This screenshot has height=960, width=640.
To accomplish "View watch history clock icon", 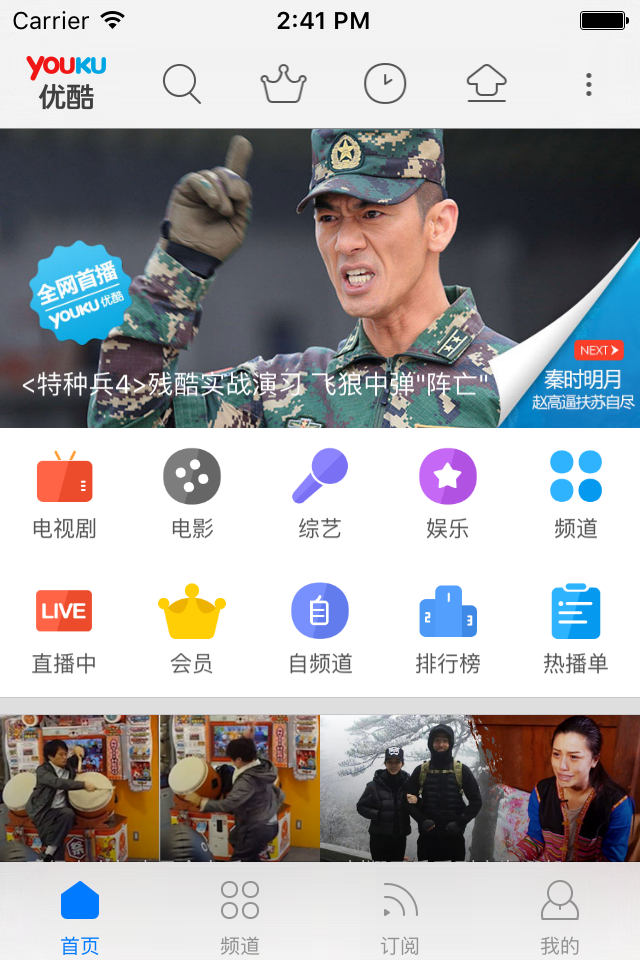I will (385, 84).
